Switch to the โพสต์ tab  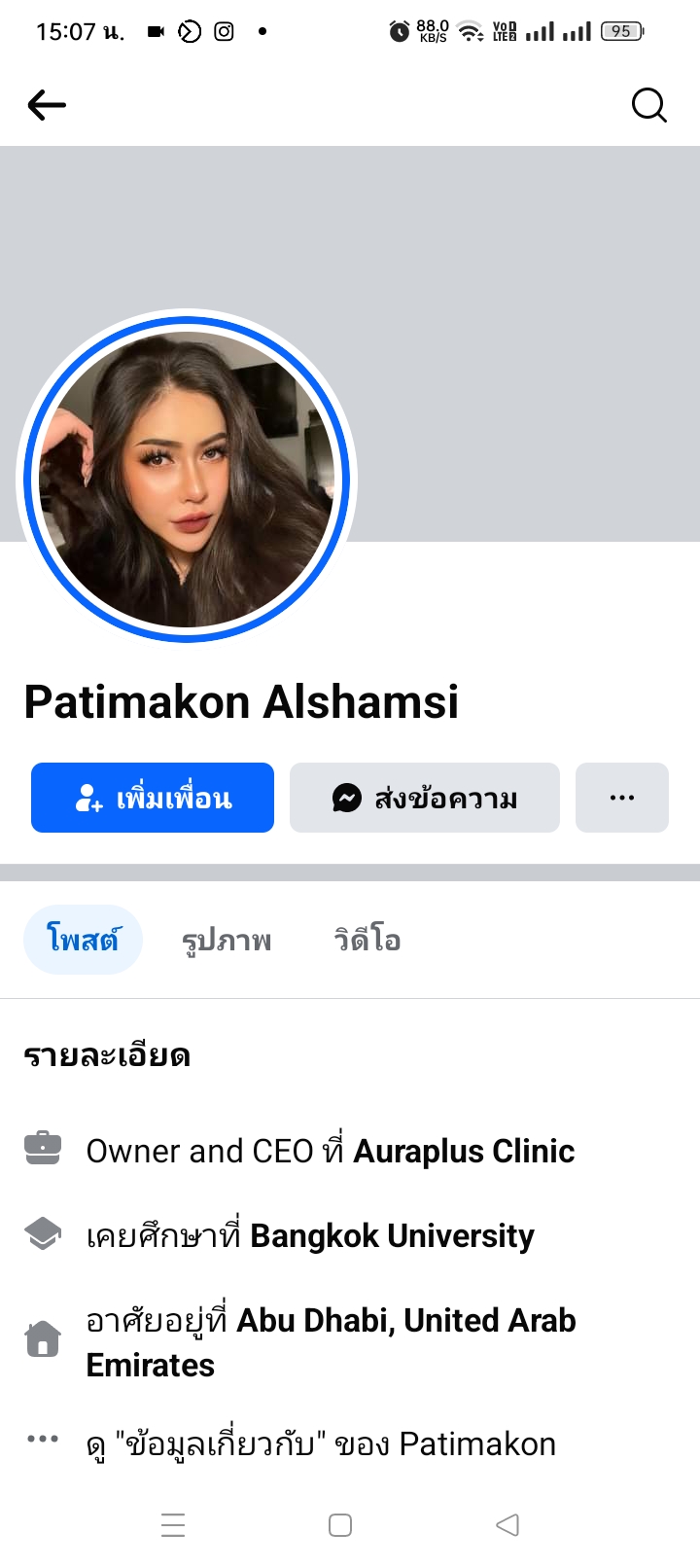click(x=83, y=940)
